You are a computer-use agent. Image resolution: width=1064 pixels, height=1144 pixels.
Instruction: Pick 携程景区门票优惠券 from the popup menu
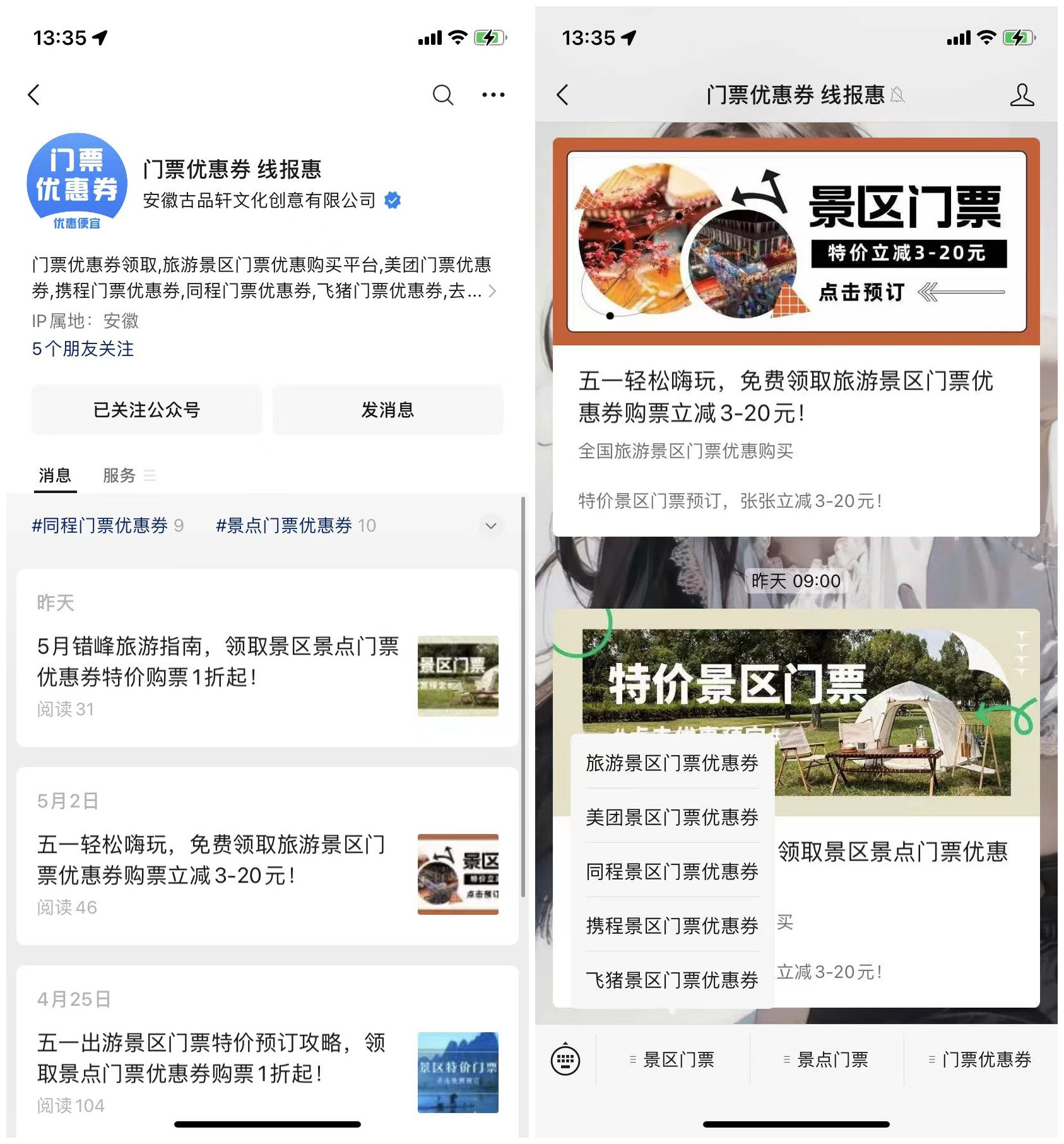click(671, 926)
